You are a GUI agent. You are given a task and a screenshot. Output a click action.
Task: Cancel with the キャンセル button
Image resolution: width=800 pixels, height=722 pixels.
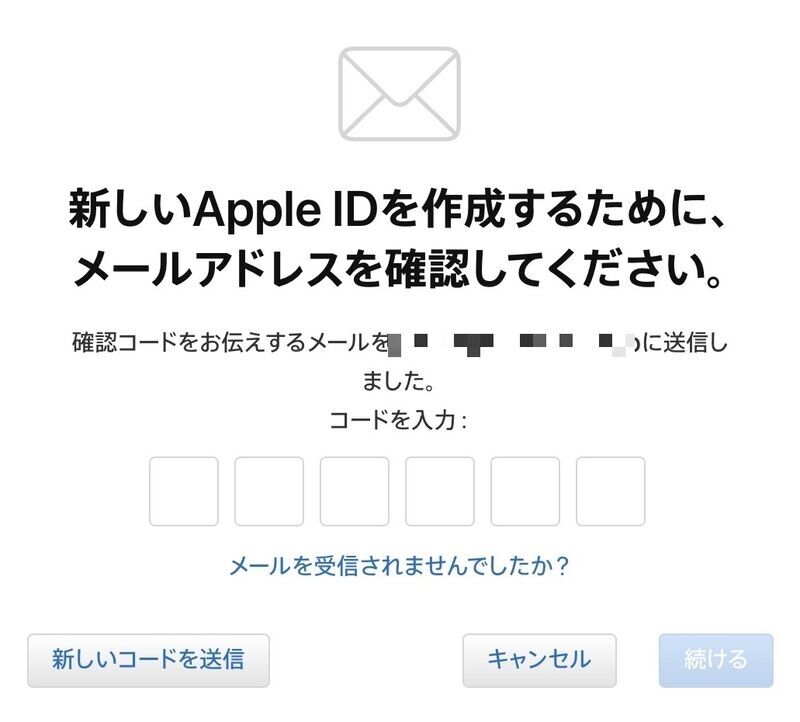point(539,660)
